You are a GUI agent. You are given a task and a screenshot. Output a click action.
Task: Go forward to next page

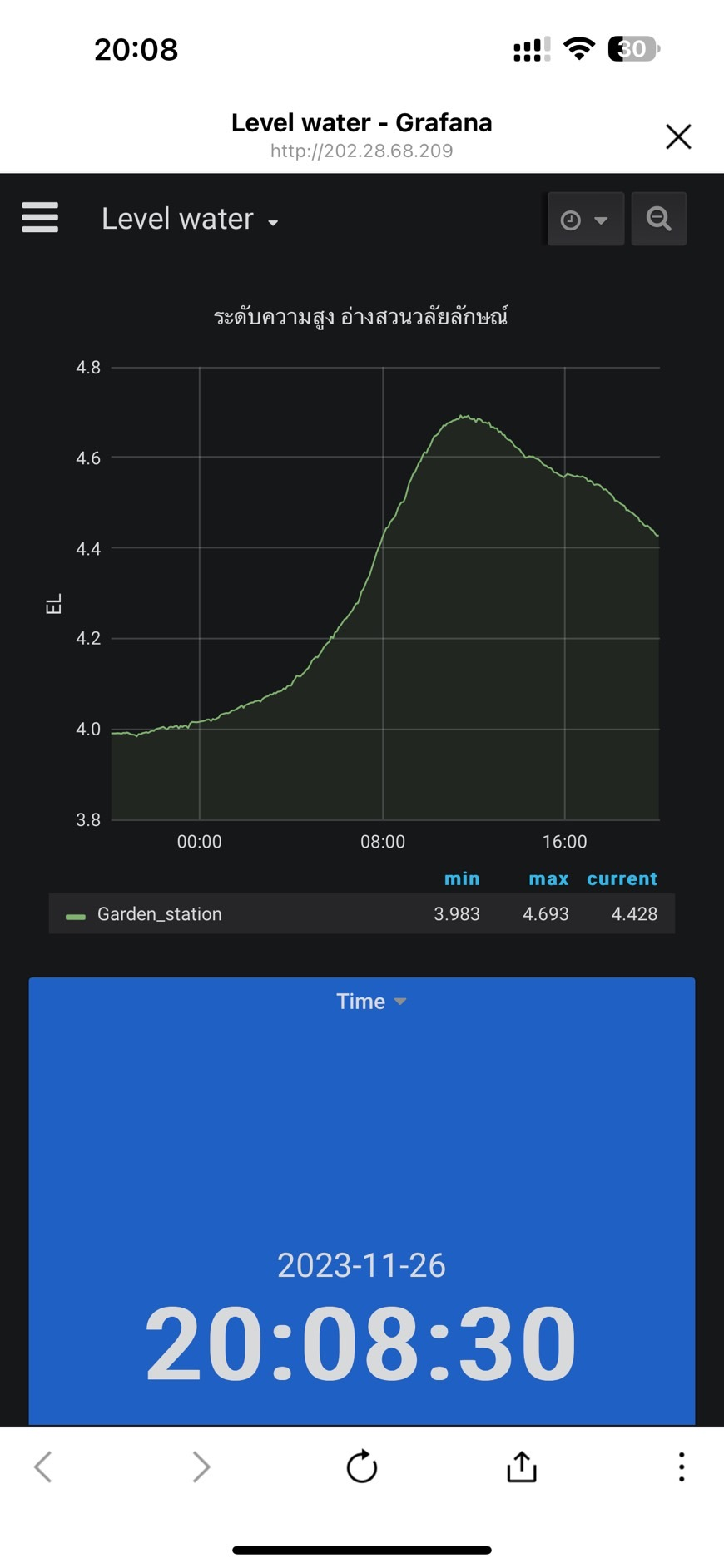pos(201,1467)
